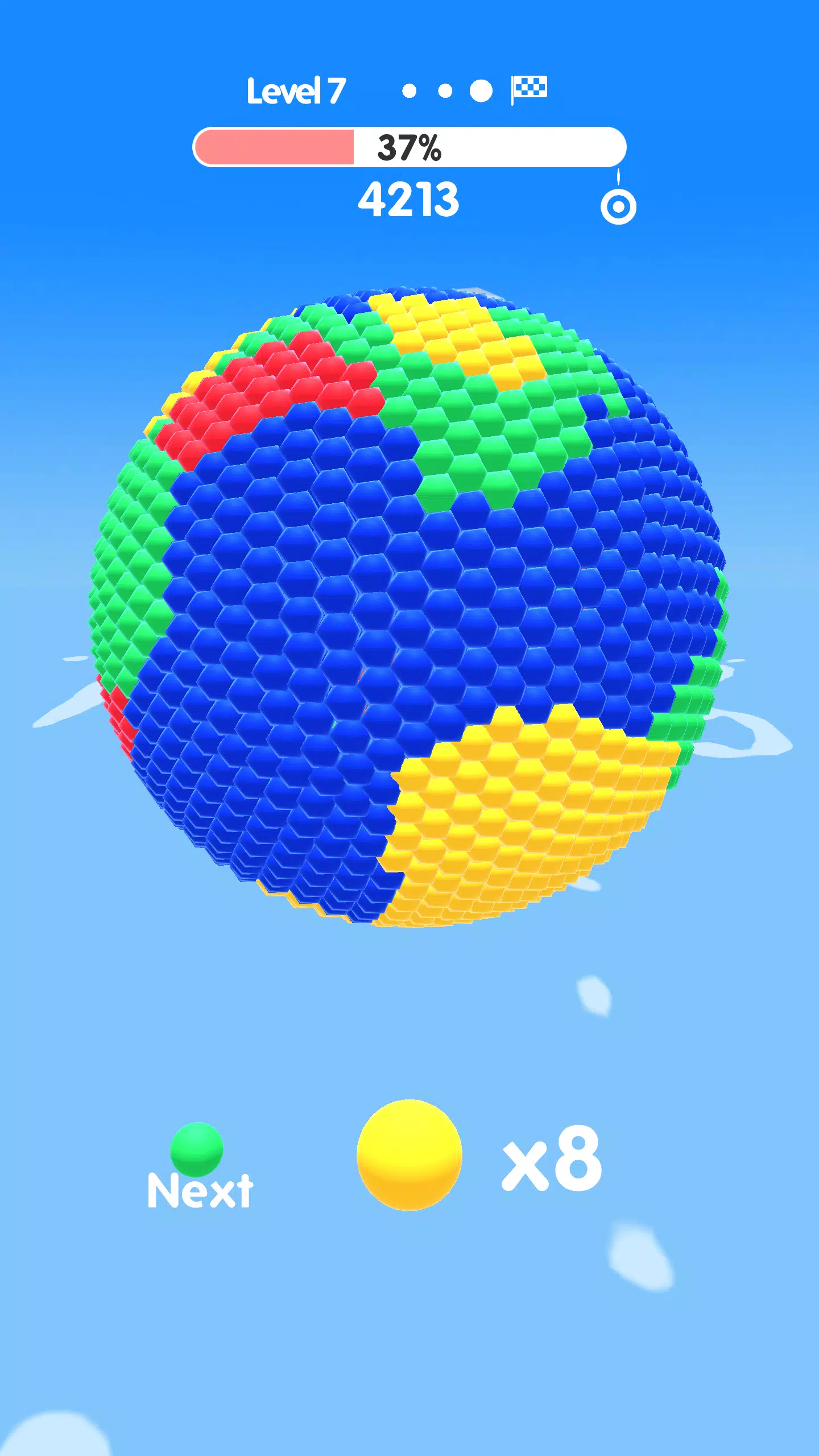This screenshot has height=1456, width=819.
Task: Throw the yellow ball at the sphere
Action: (x=409, y=1154)
